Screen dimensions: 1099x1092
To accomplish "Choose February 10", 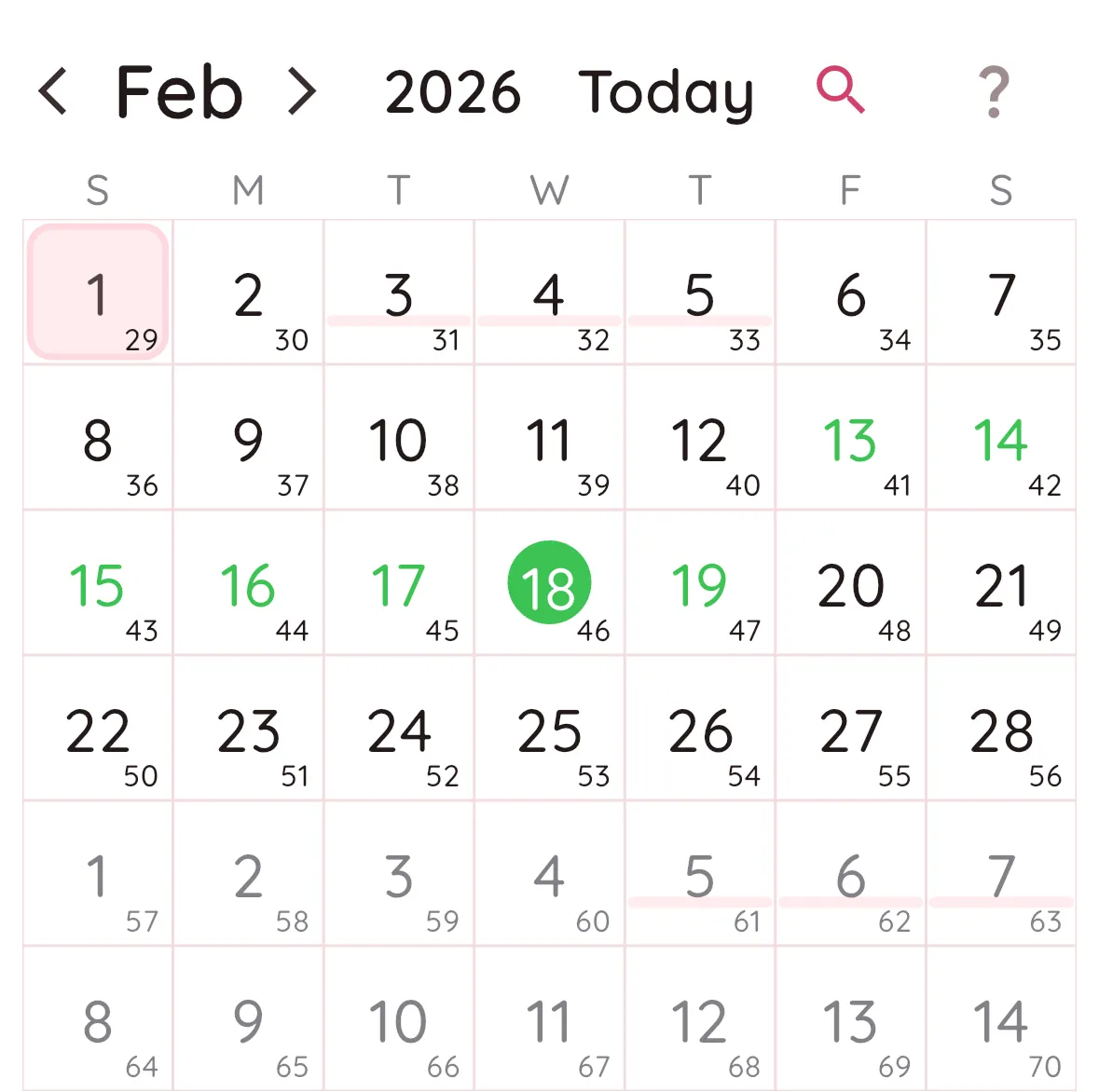I will (x=399, y=438).
